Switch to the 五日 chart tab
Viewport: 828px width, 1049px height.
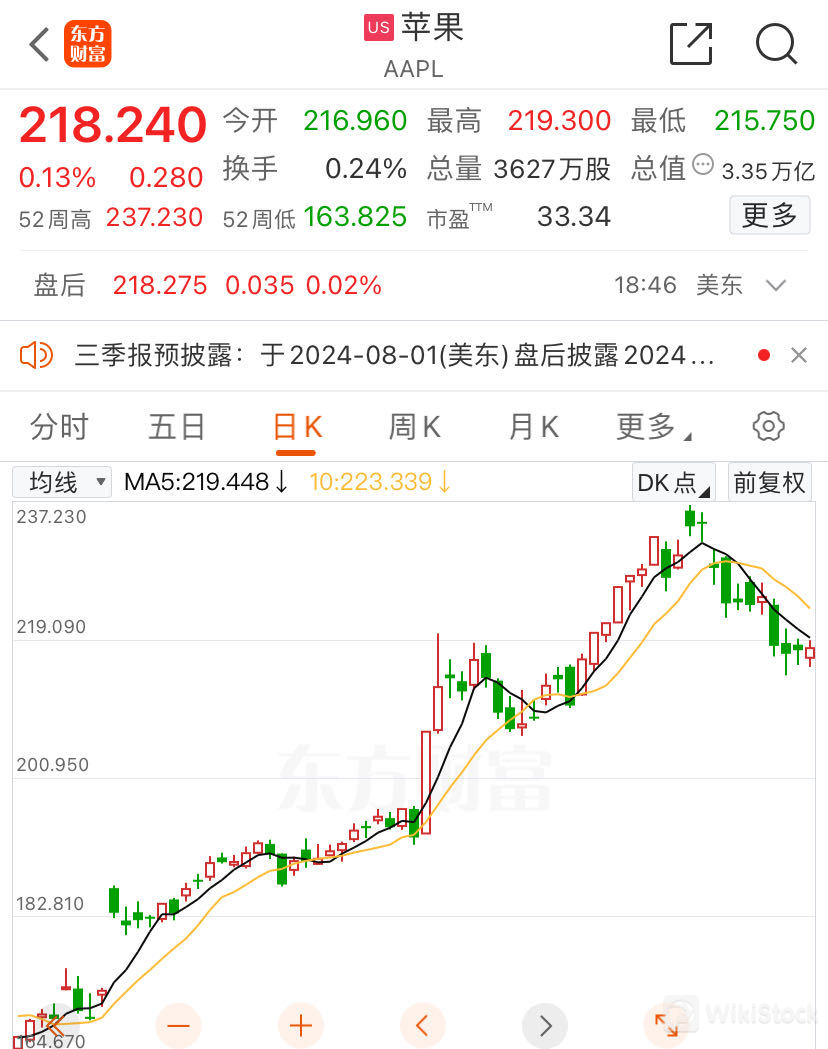tap(177, 427)
